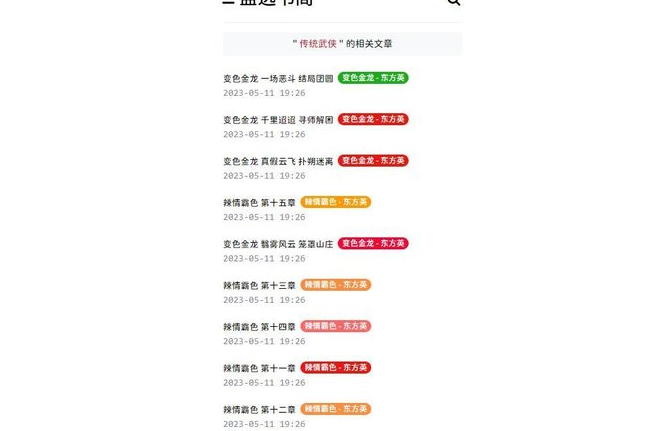This screenshot has width=663, height=431.
Task: Read 辣情霸色 第十三章
Action: point(259,286)
